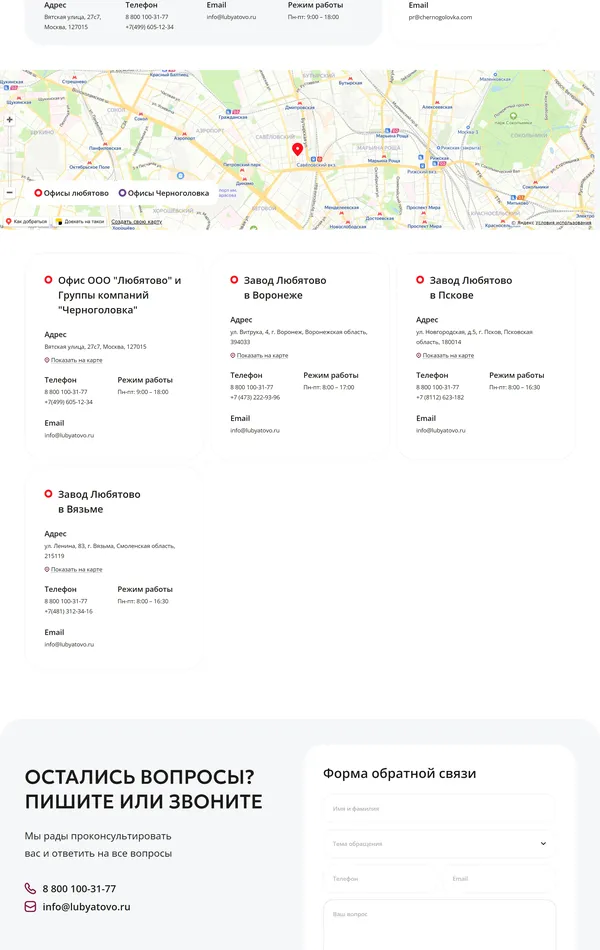Focus the Телефон field in the feedback form

click(x=381, y=879)
